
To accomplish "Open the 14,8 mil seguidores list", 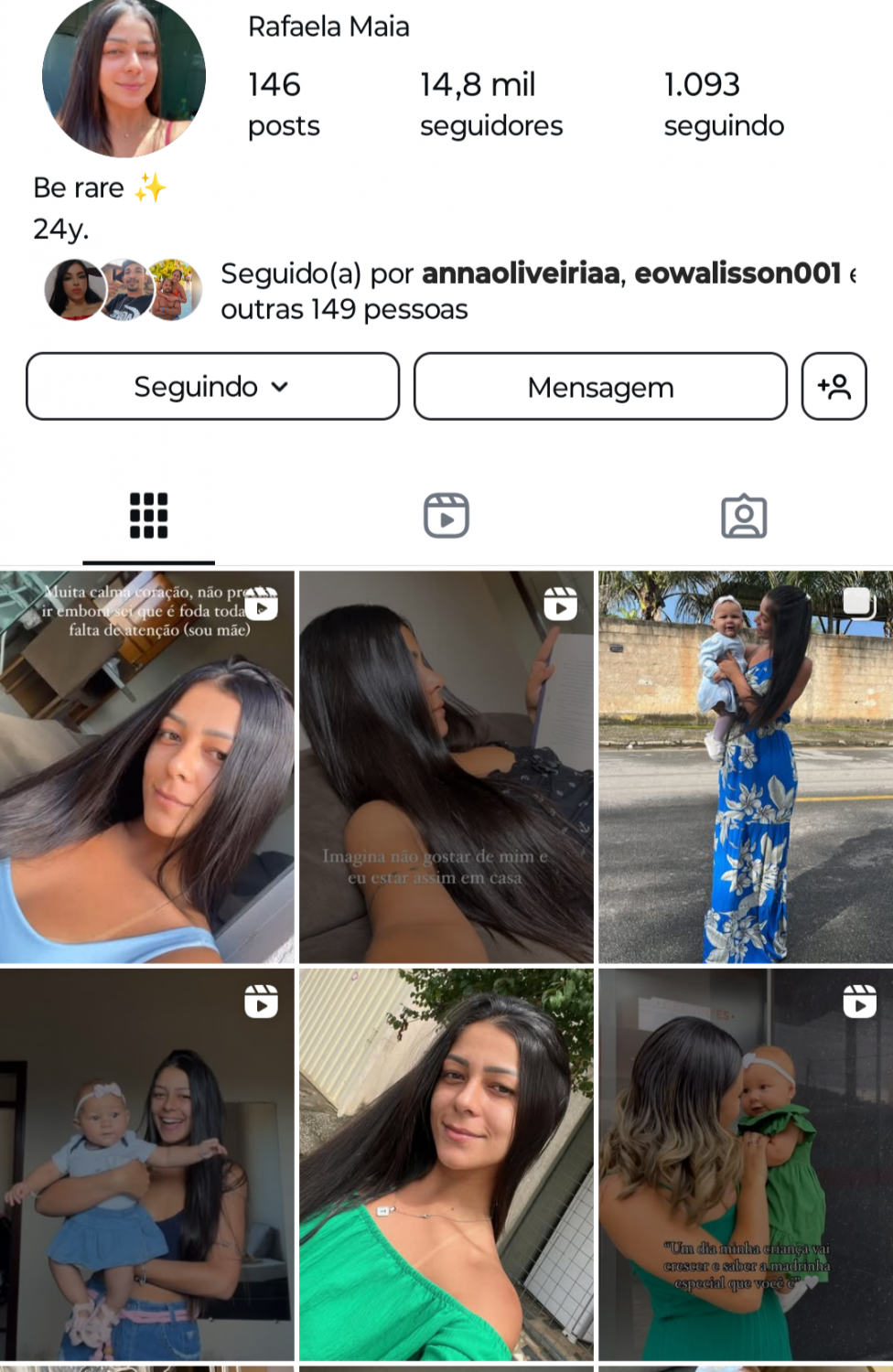I will tap(490, 104).
